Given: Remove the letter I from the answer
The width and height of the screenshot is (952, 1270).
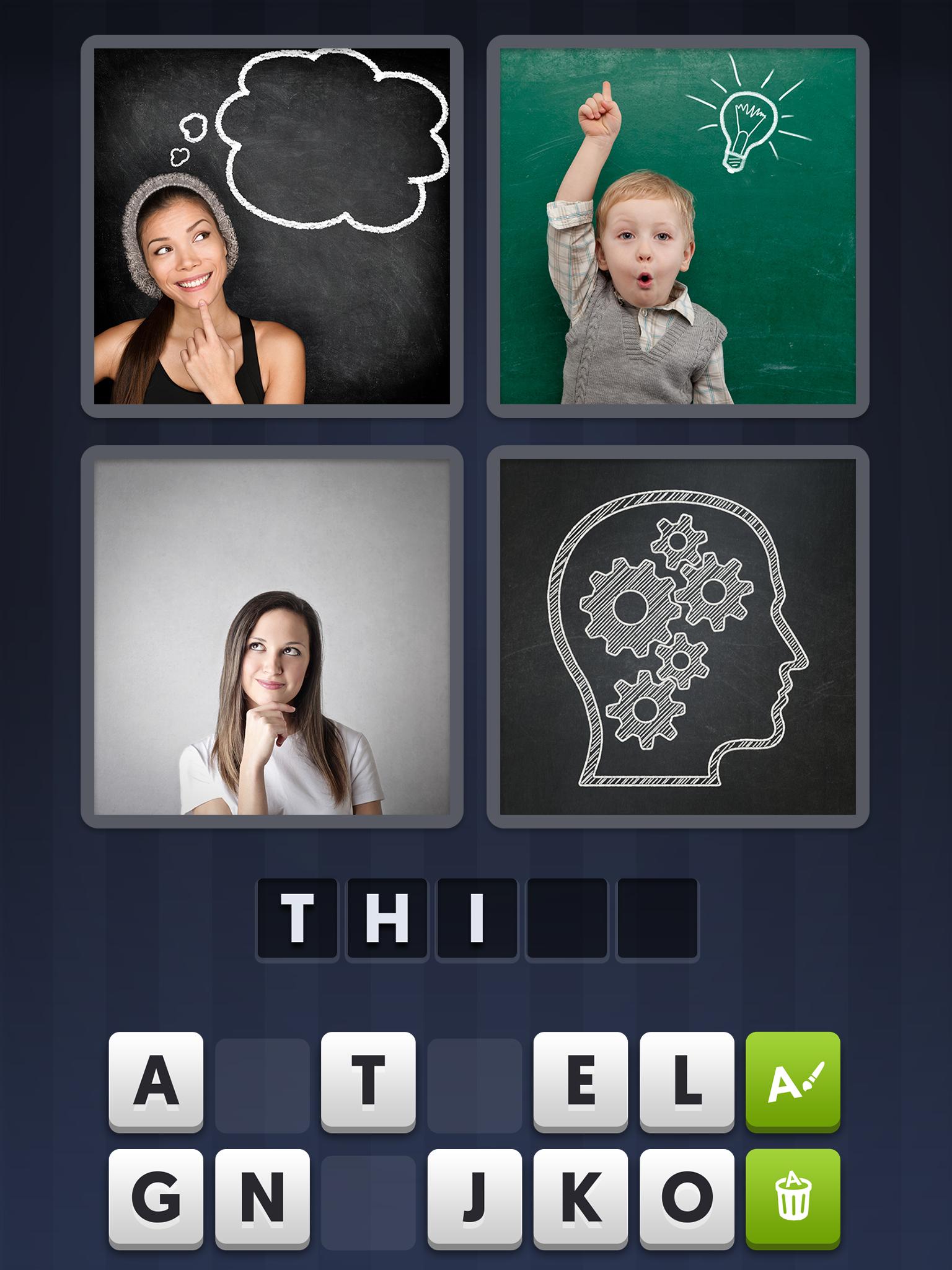Looking at the screenshot, I should (x=477, y=918).
